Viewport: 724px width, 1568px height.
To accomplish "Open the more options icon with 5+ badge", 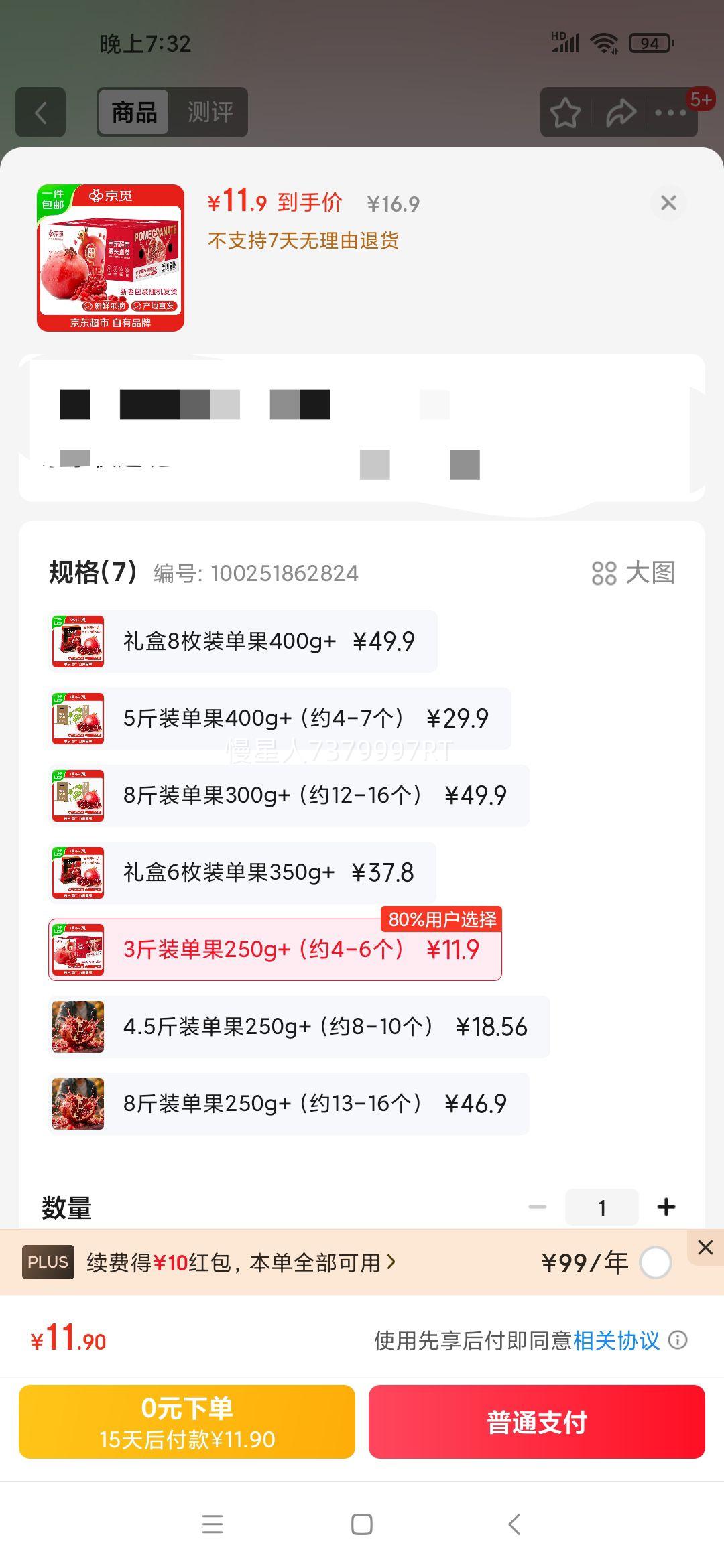I will click(670, 113).
